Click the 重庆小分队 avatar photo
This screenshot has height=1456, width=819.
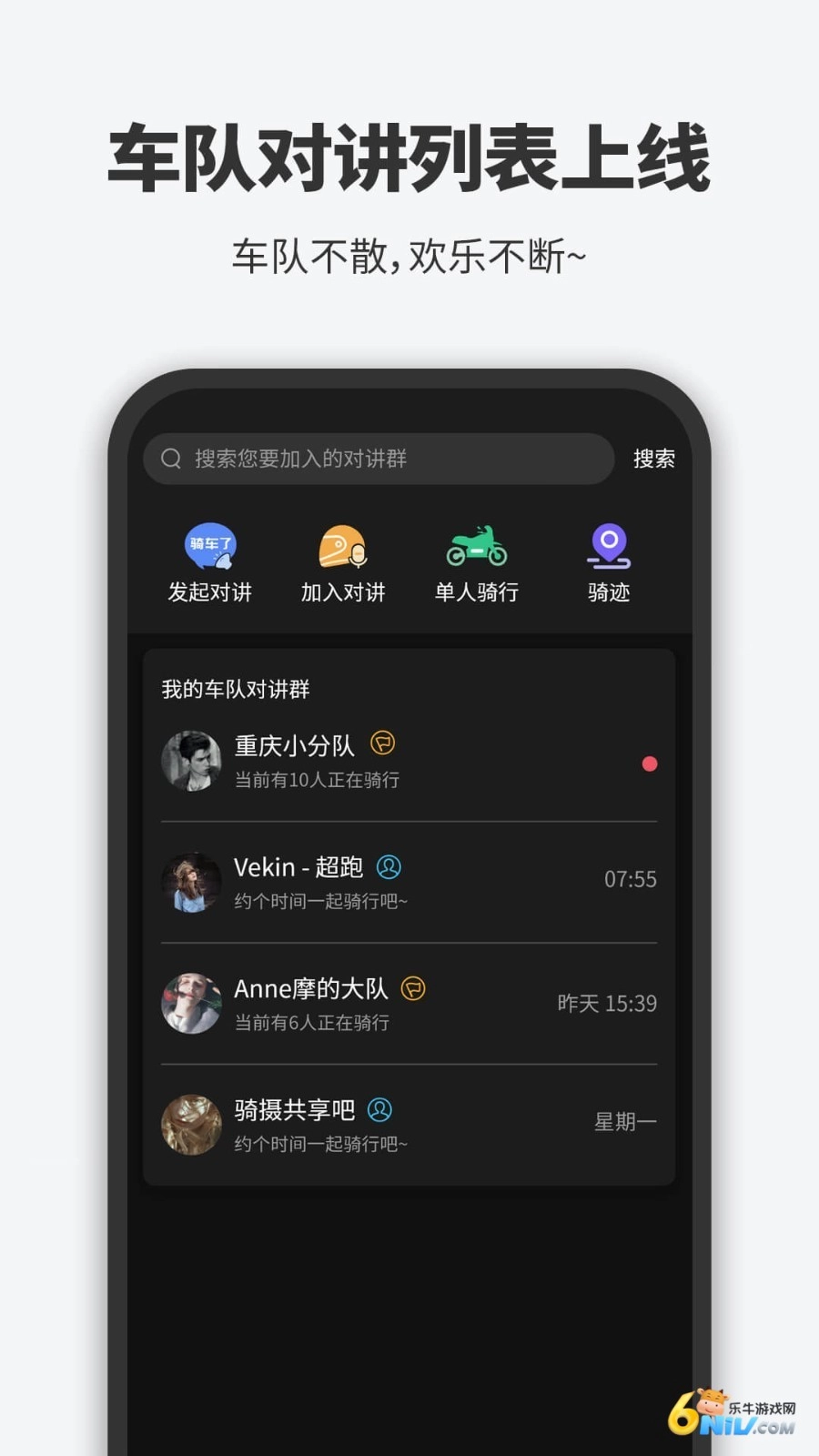191,761
